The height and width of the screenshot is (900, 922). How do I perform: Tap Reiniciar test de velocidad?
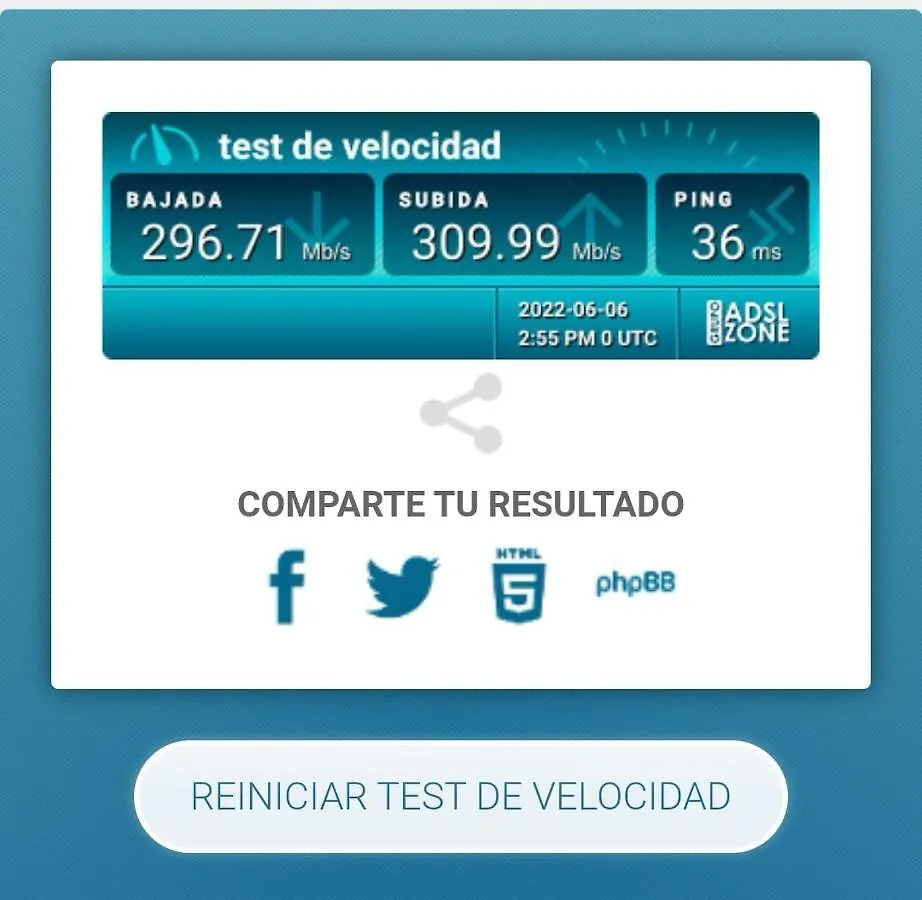460,797
